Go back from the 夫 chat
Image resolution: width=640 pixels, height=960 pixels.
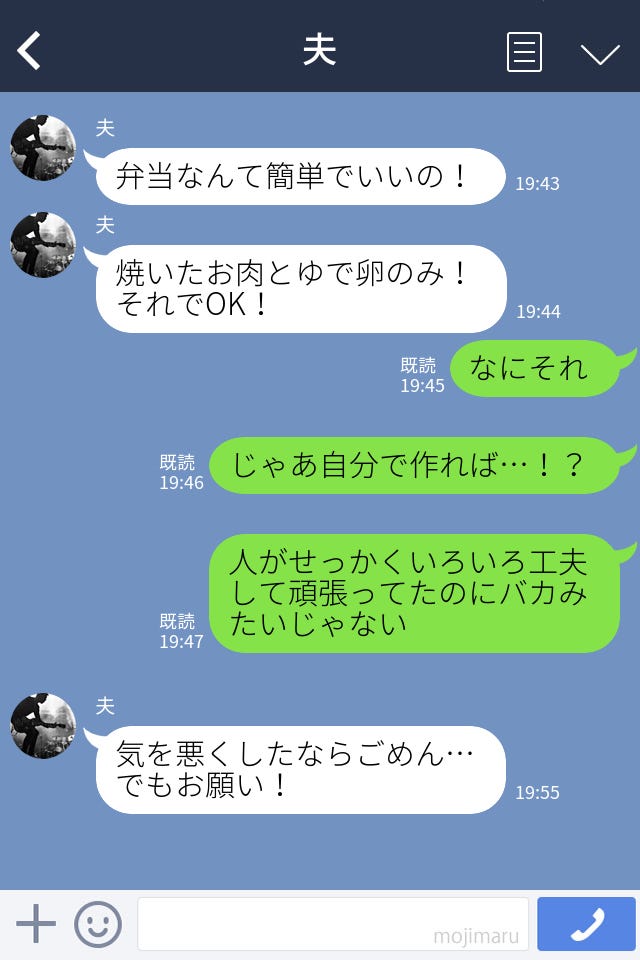(30, 51)
